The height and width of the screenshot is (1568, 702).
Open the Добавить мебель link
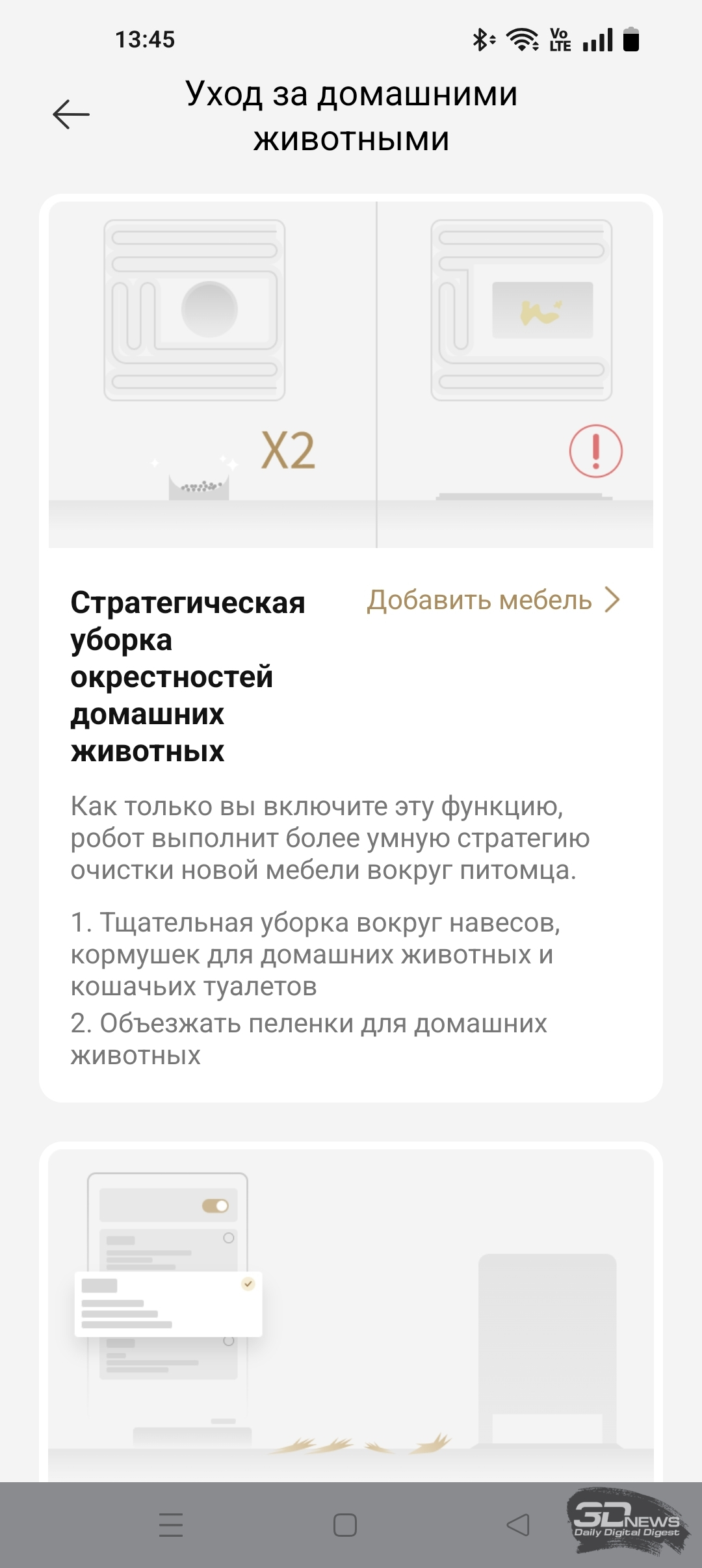point(493,600)
